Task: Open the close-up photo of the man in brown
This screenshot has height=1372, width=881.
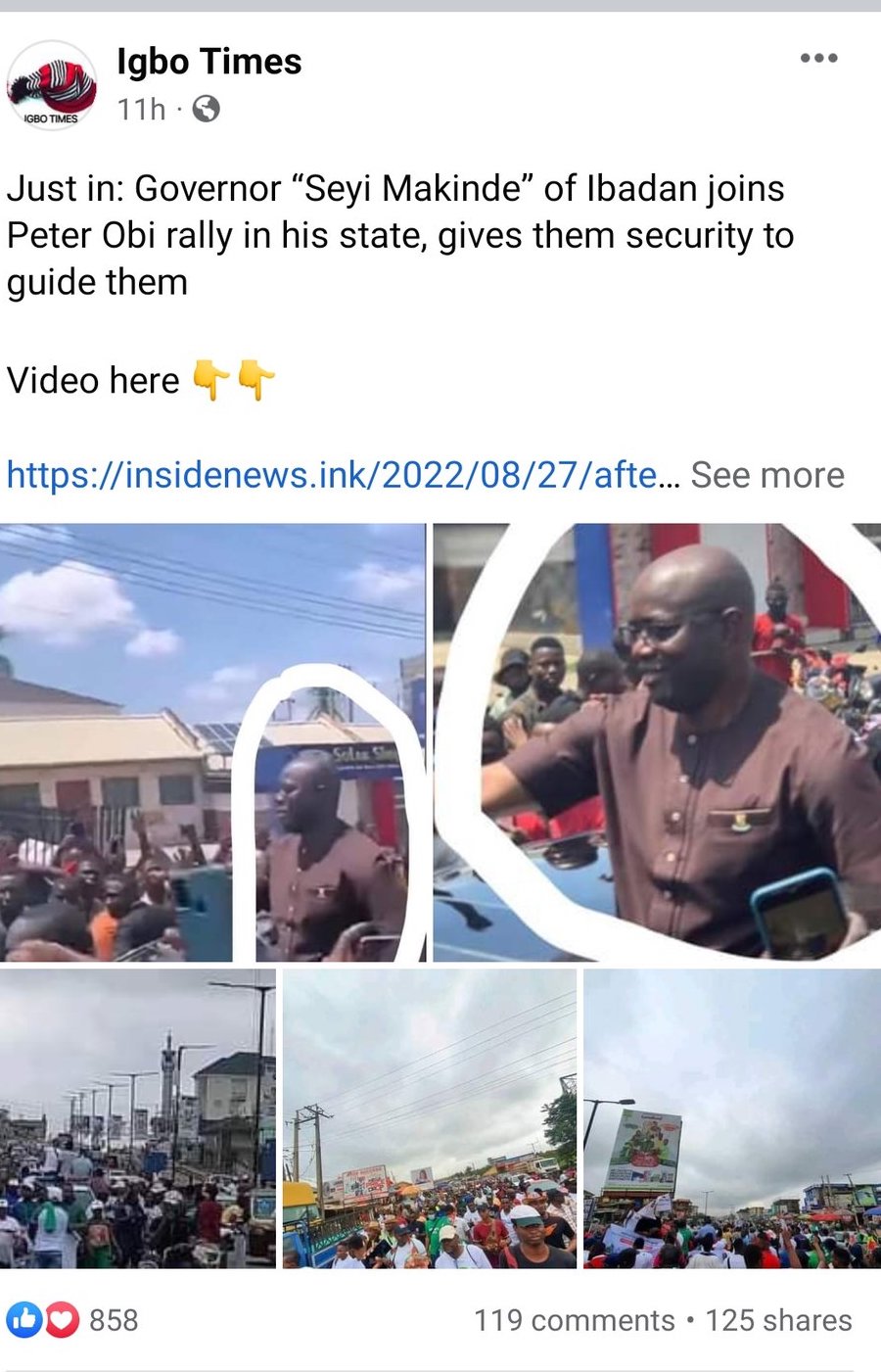Action: click(x=657, y=742)
